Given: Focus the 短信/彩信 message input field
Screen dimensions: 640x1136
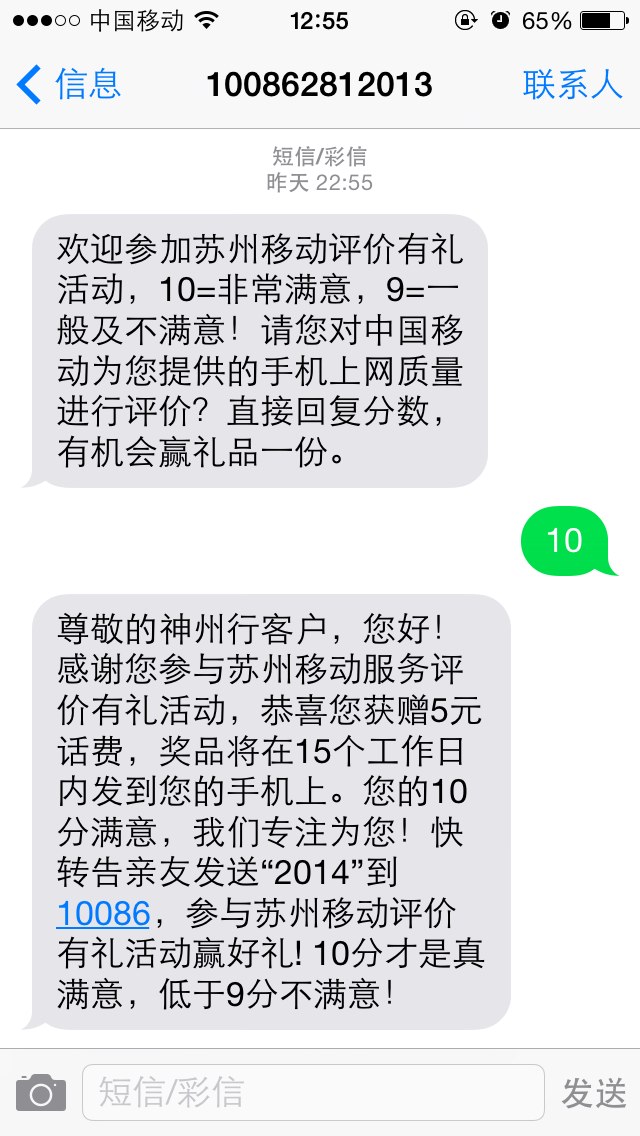Looking at the screenshot, I should pos(312,1092).
